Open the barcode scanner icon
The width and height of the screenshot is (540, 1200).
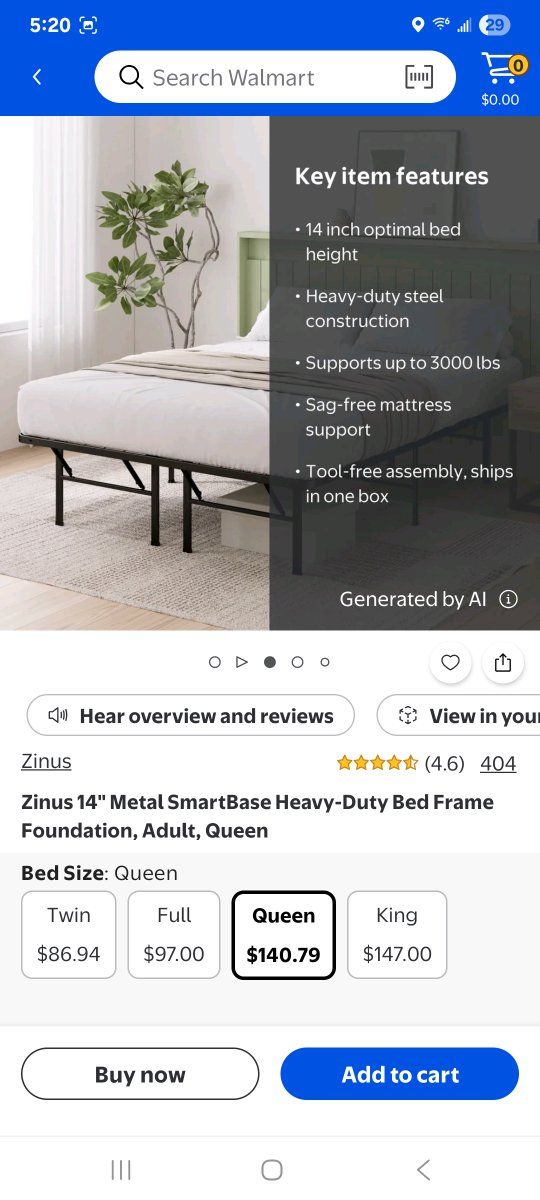pos(419,77)
